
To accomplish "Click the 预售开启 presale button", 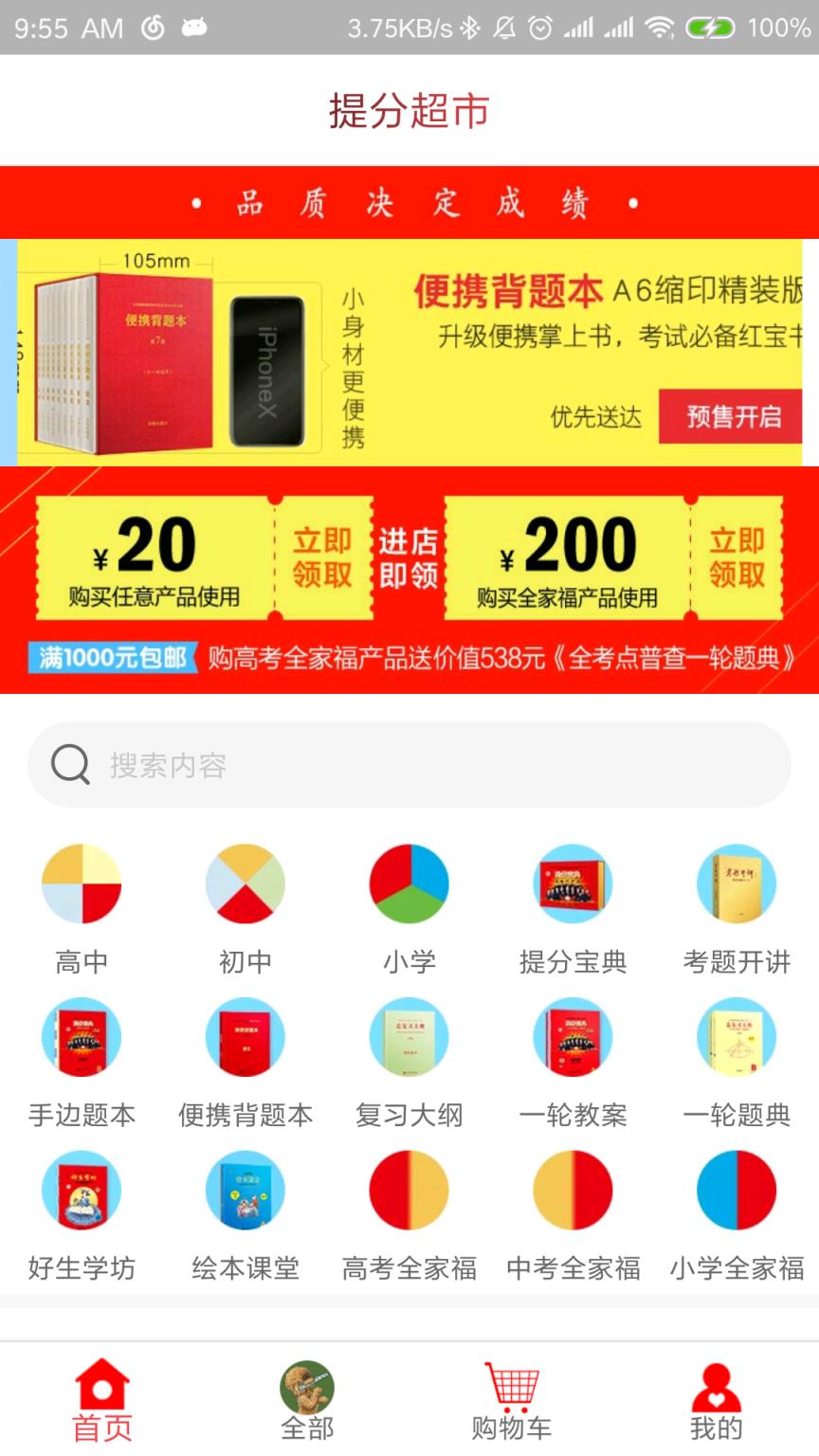I will [x=731, y=417].
